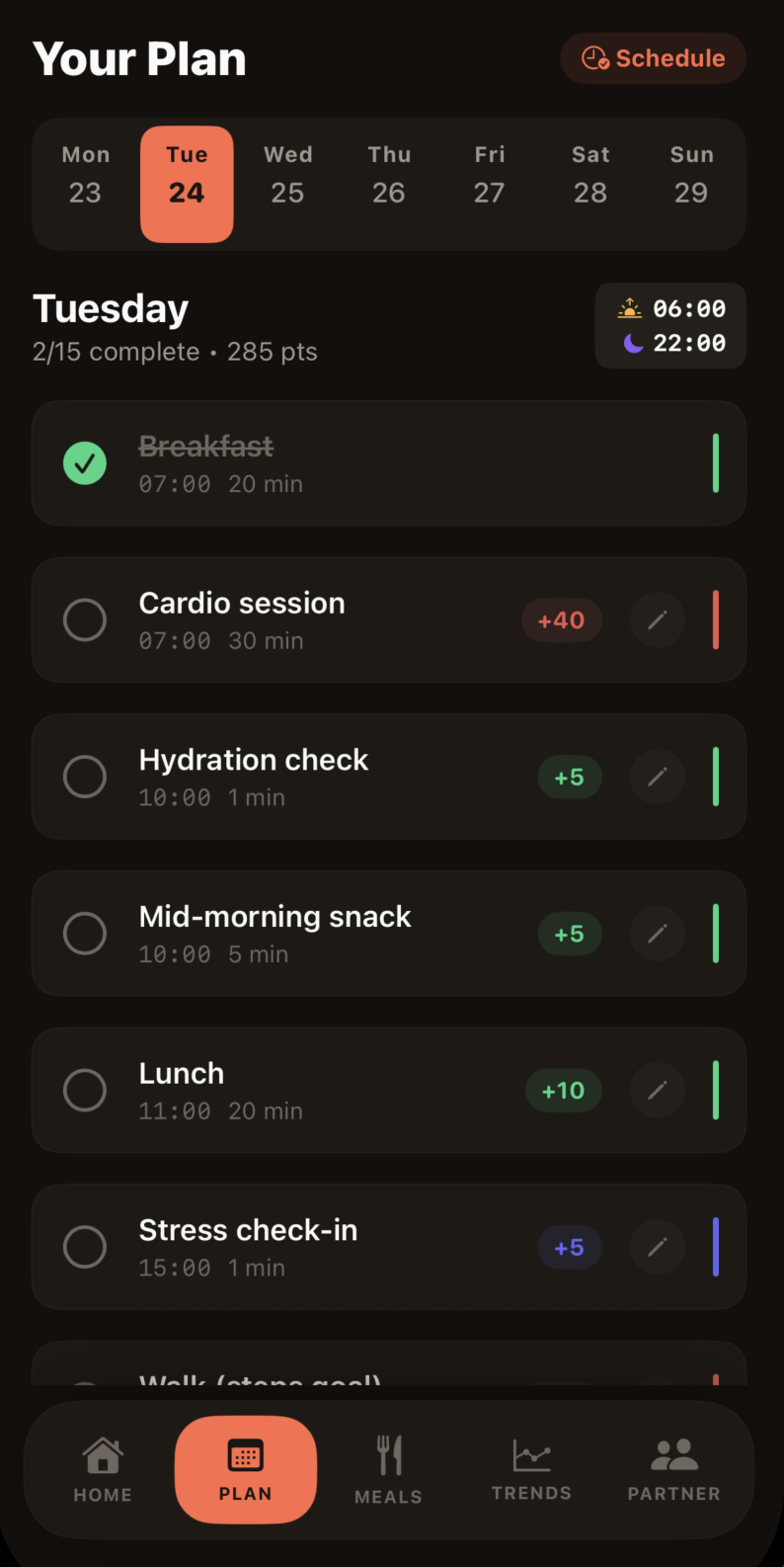This screenshot has height=1567, width=784.
Task: Uncheck the completed Breakfast task
Action: [x=85, y=462]
